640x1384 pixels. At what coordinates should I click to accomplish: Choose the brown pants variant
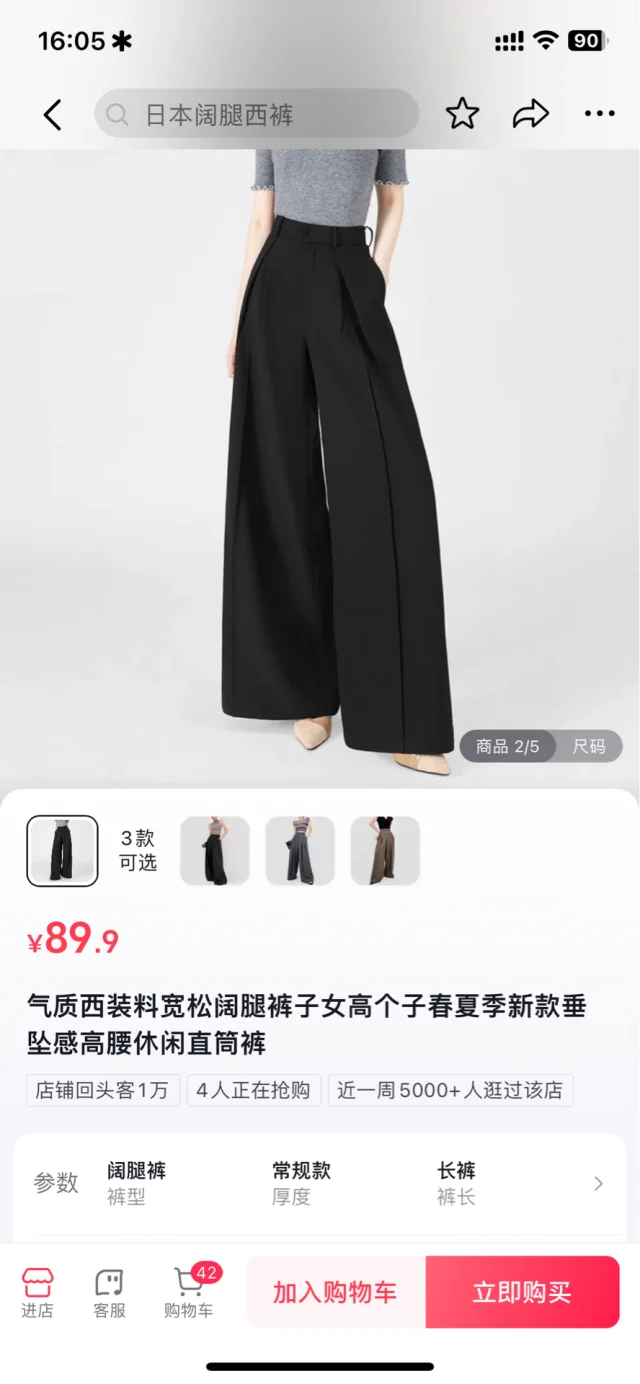coord(385,851)
